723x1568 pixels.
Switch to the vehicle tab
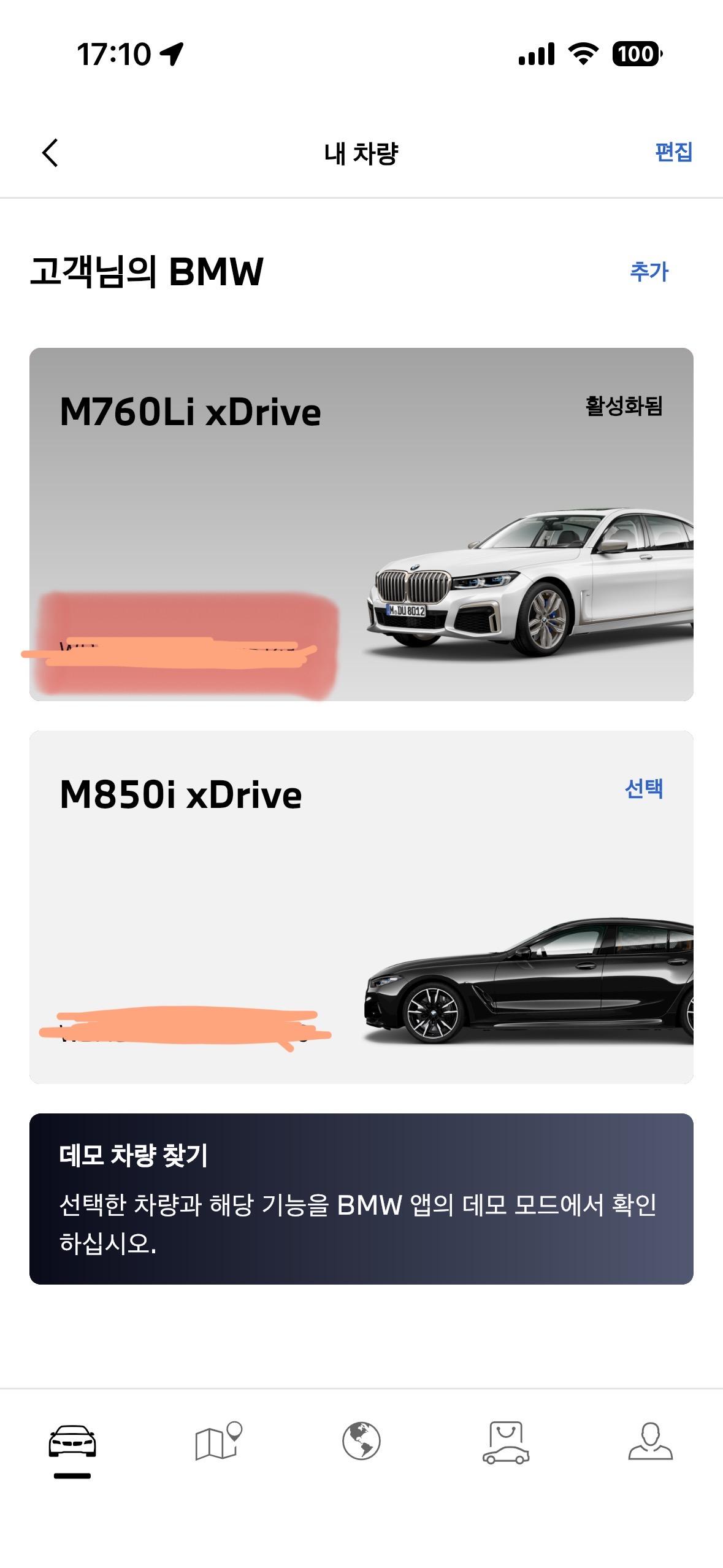point(72,1442)
